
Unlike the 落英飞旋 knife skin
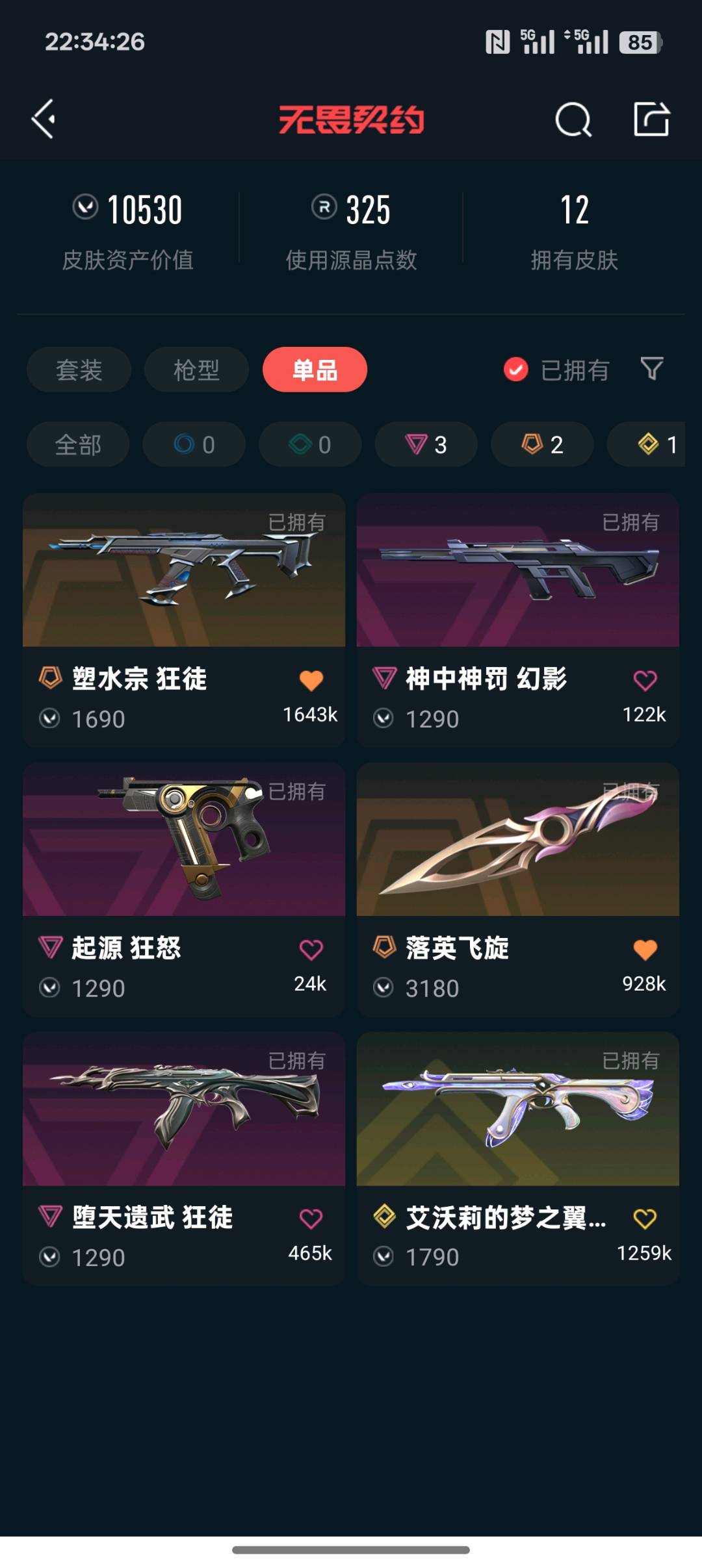[x=645, y=950]
